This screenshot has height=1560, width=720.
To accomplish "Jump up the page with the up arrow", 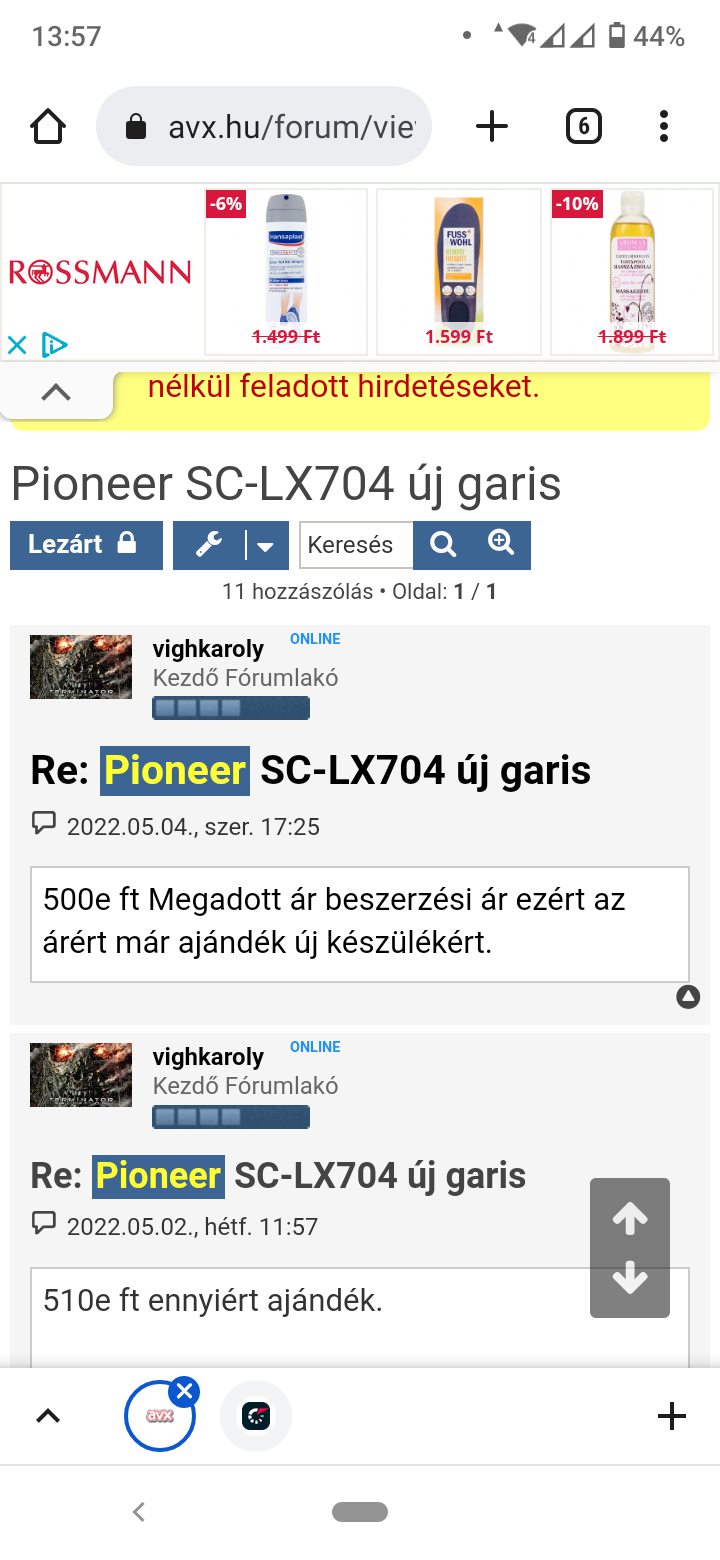I will click(x=630, y=1218).
